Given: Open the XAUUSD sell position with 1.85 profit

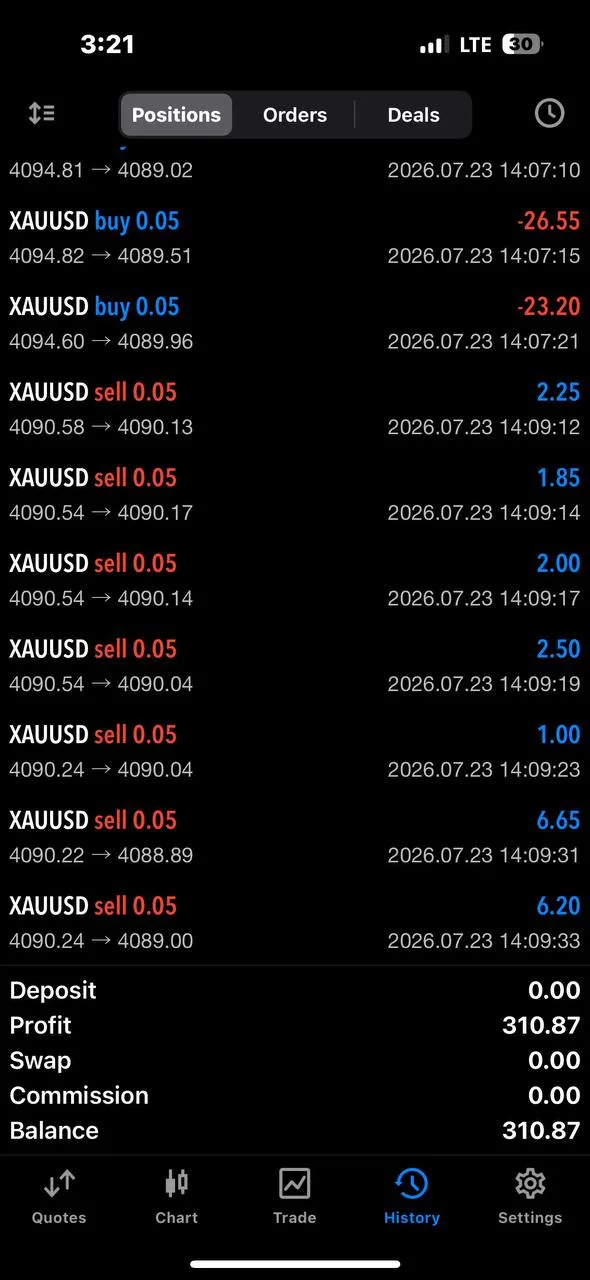Looking at the screenshot, I should tap(295, 495).
